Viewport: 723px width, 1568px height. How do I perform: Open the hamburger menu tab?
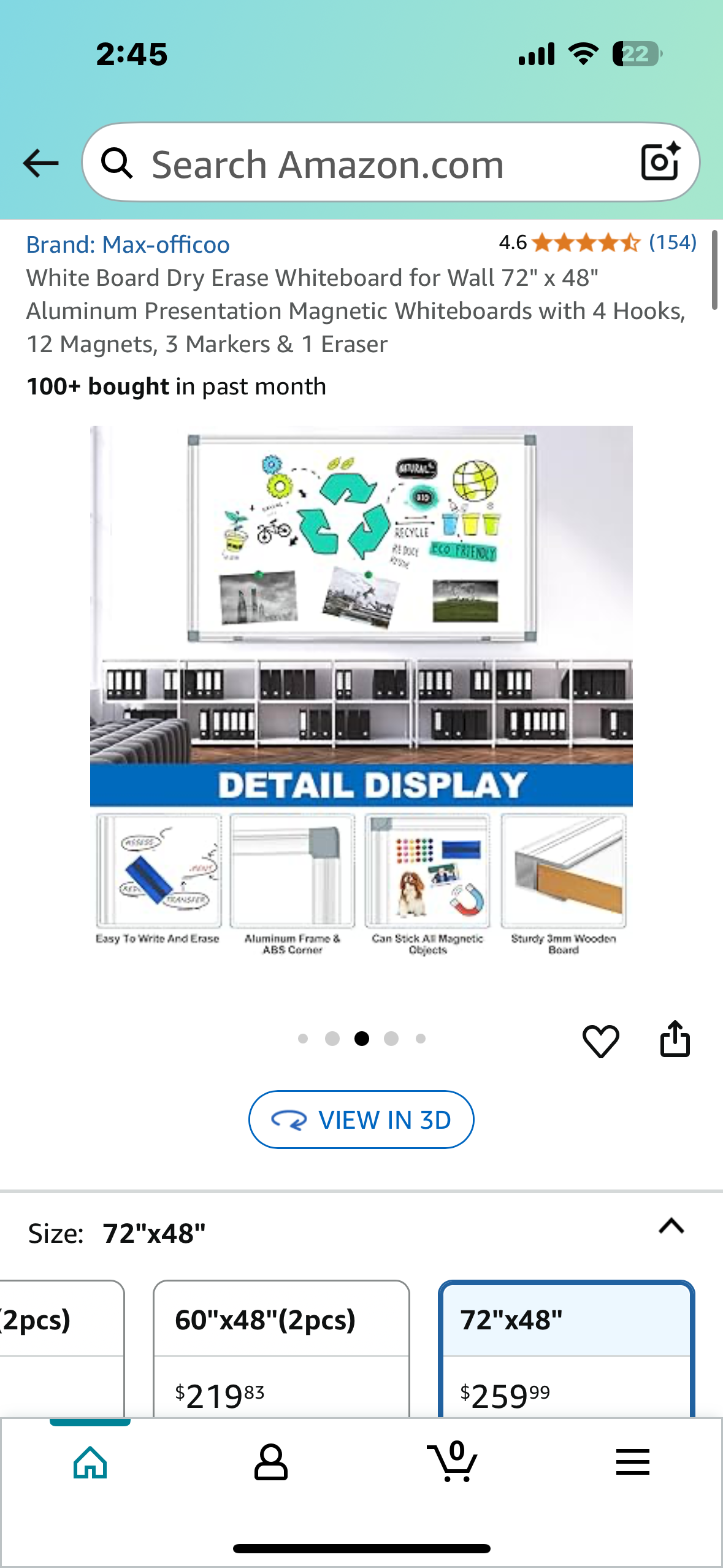[632, 1462]
